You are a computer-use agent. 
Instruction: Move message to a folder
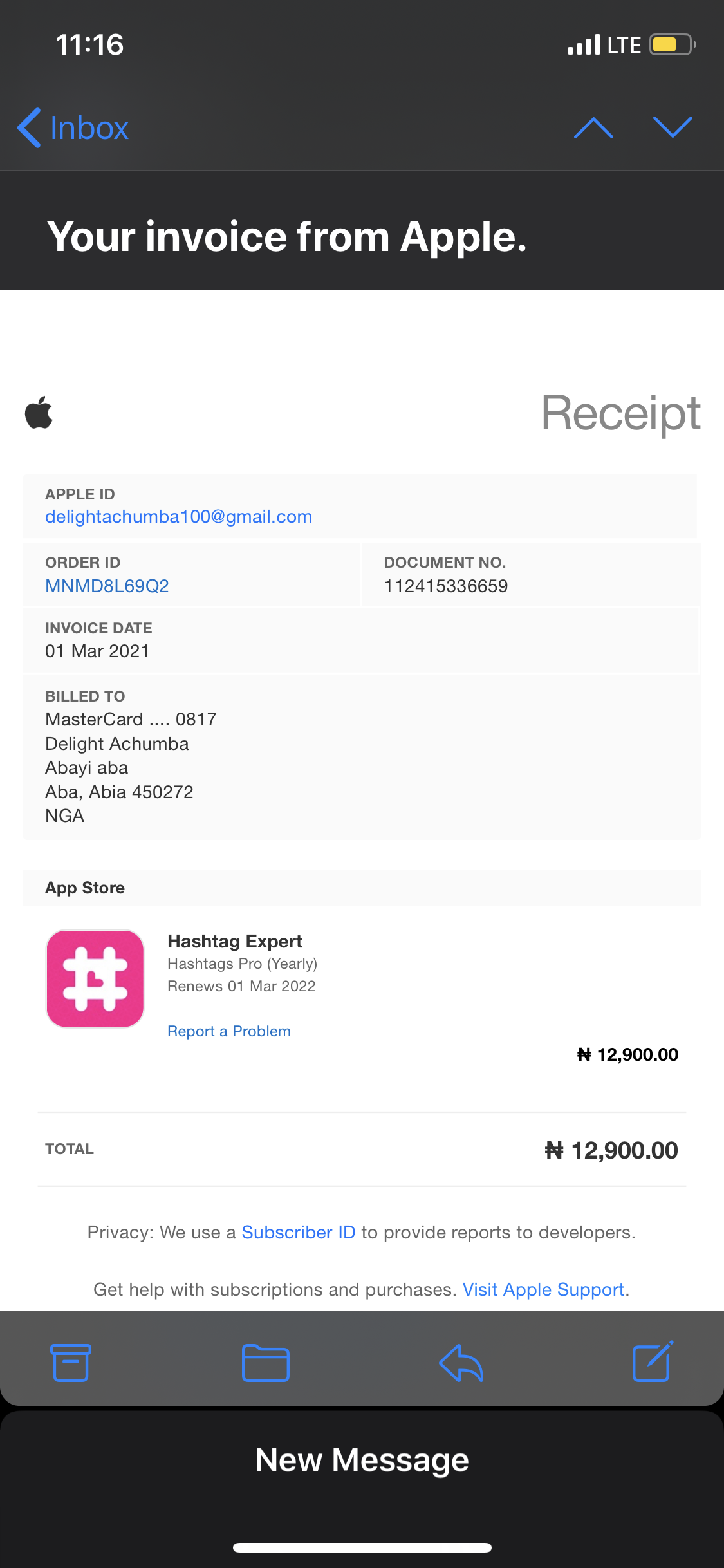[x=266, y=1363]
